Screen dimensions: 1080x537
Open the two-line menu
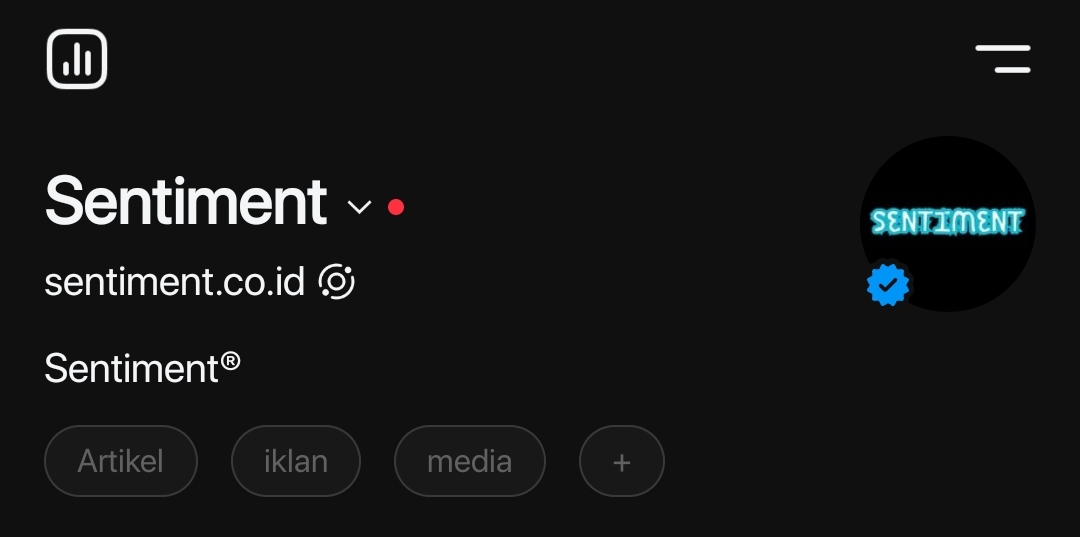(x=1003, y=59)
